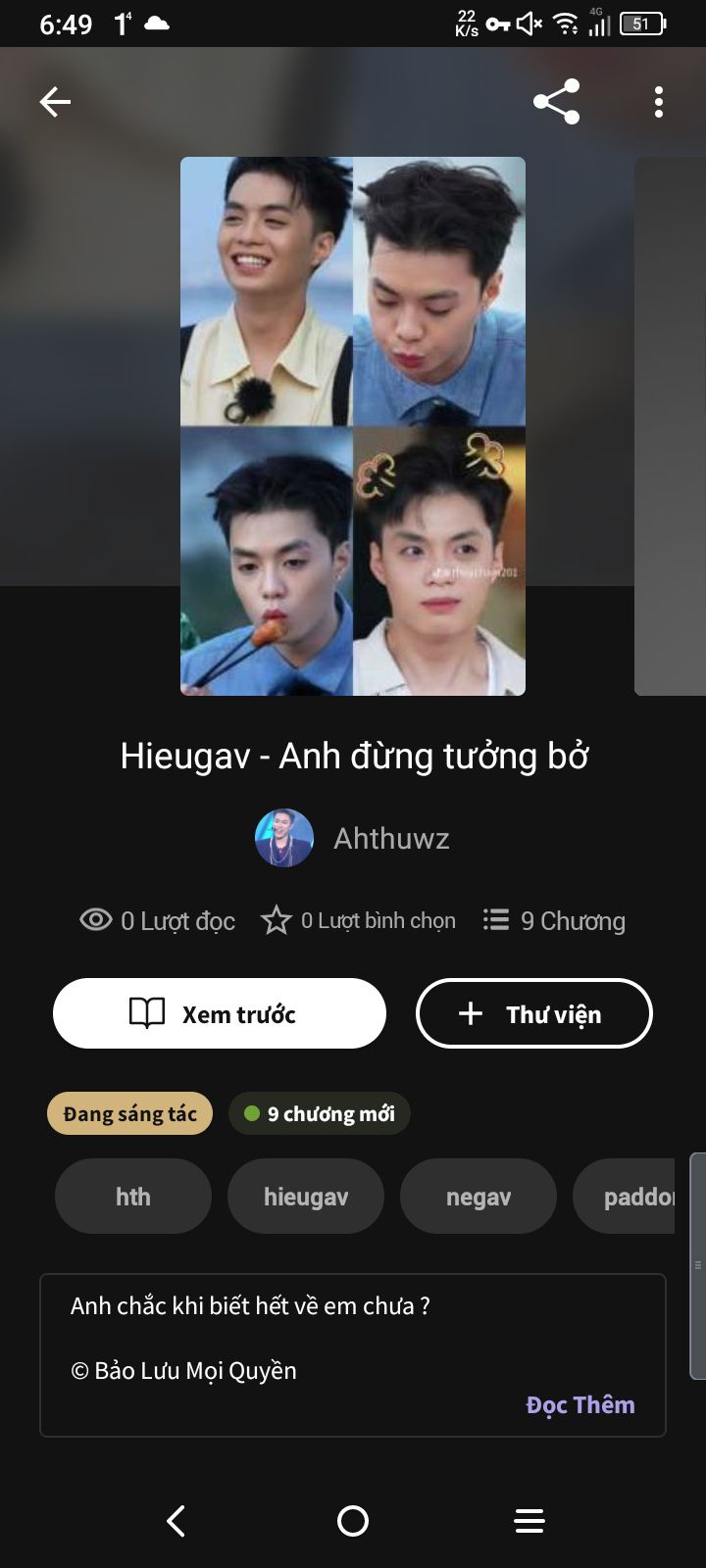The width and height of the screenshot is (706, 1568).
Task: Expand description with Đọc Thêm
Action: point(580,1404)
